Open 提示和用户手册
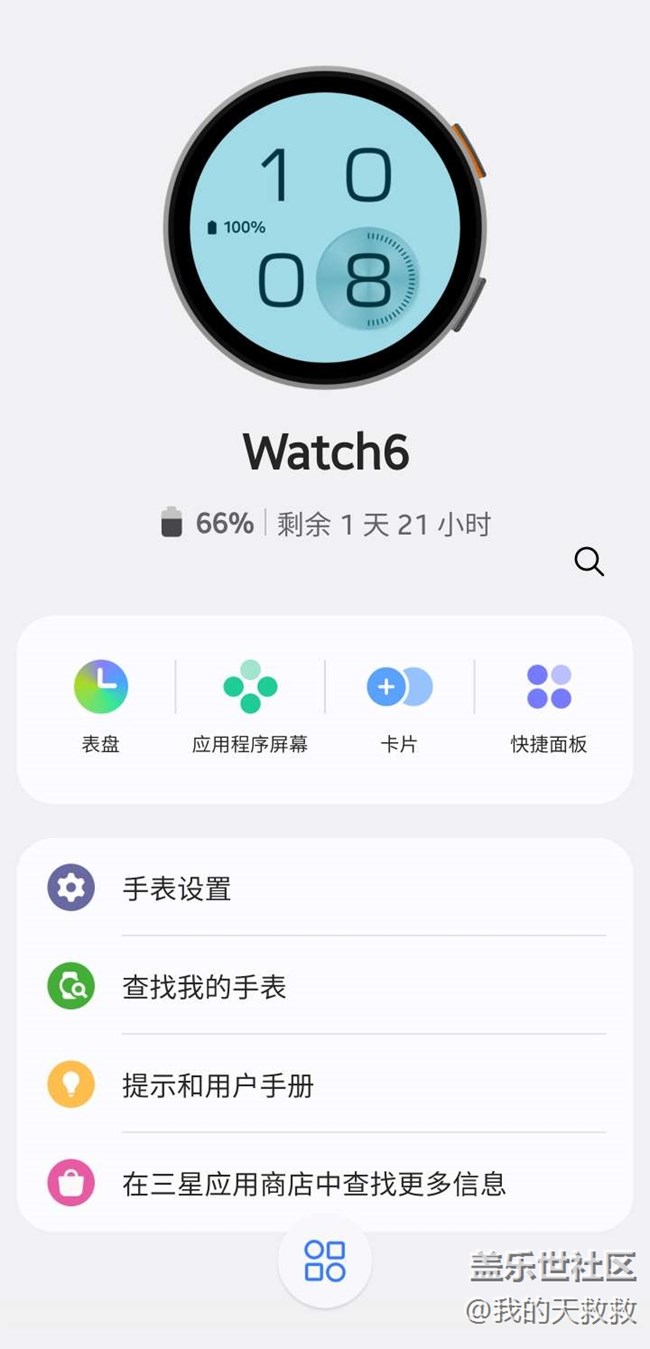Image resolution: width=650 pixels, height=1349 pixels. click(x=325, y=1085)
